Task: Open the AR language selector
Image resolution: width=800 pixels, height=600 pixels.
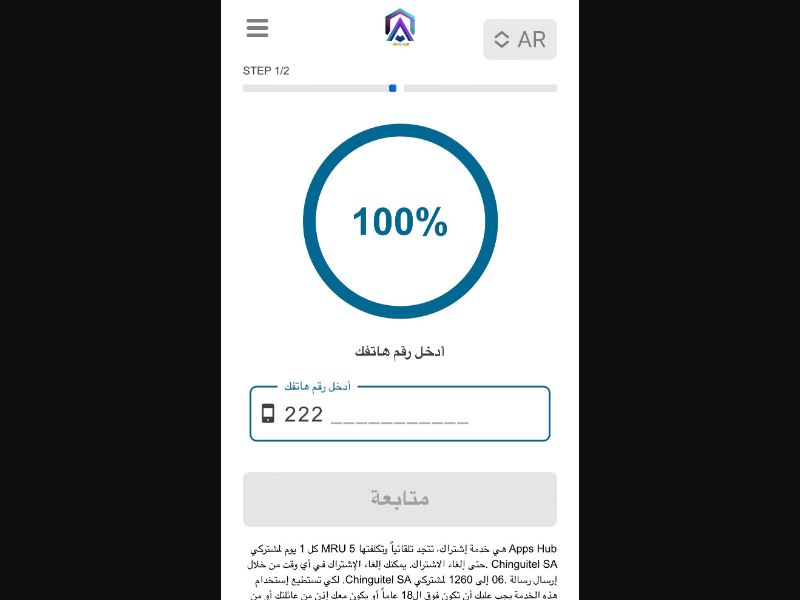Action: click(520, 40)
